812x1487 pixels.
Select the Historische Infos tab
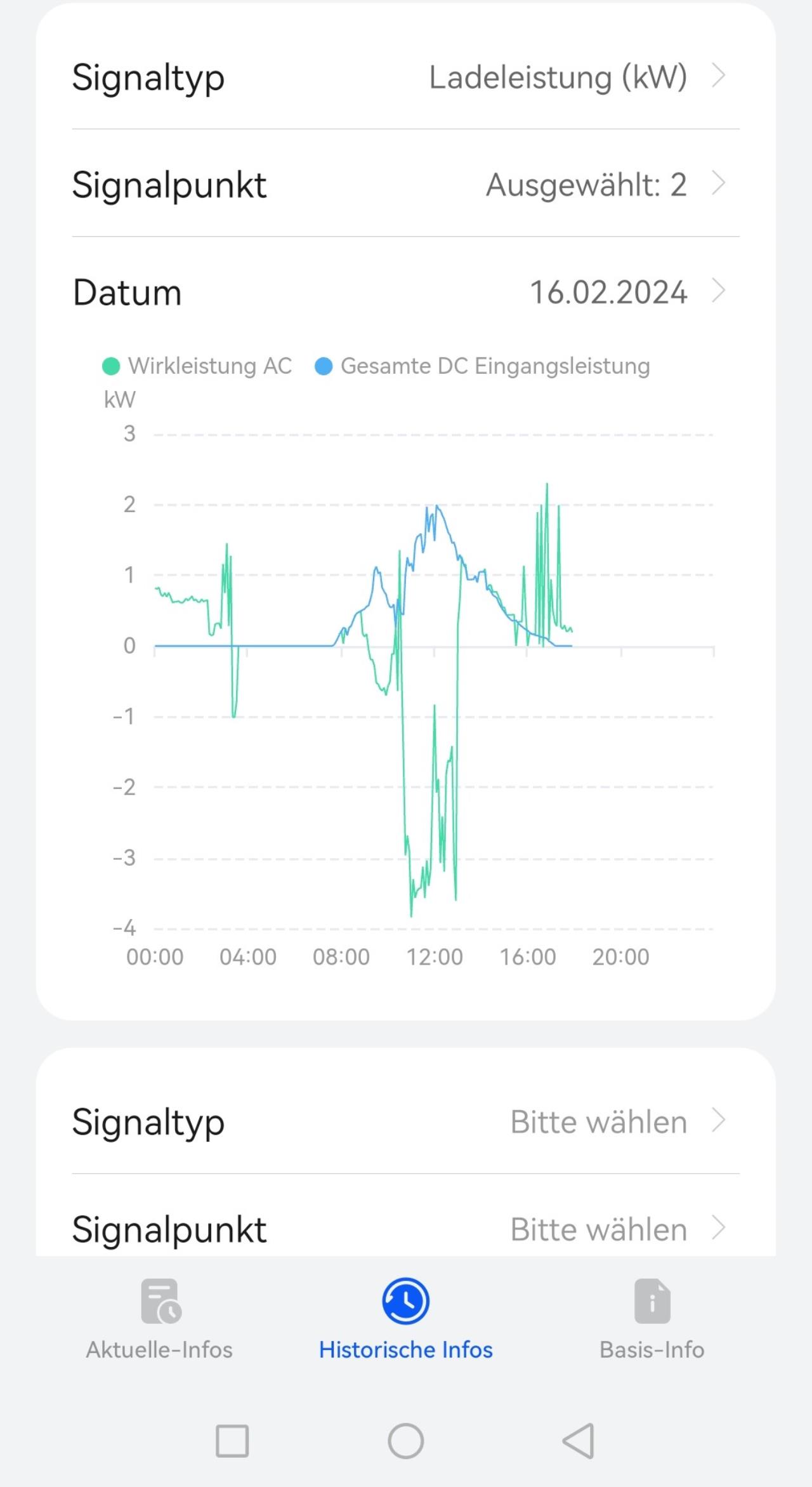click(x=406, y=1319)
